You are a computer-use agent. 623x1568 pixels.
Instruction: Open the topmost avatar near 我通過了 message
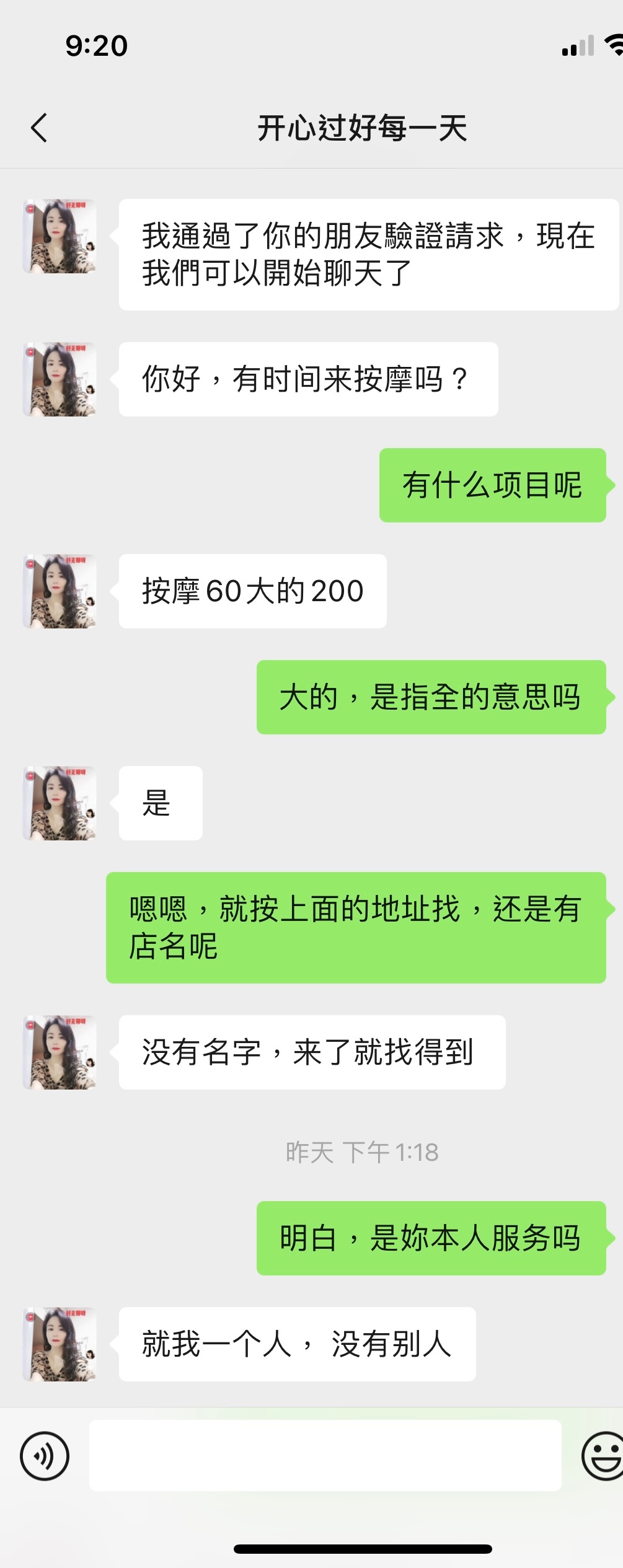click(59, 236)
